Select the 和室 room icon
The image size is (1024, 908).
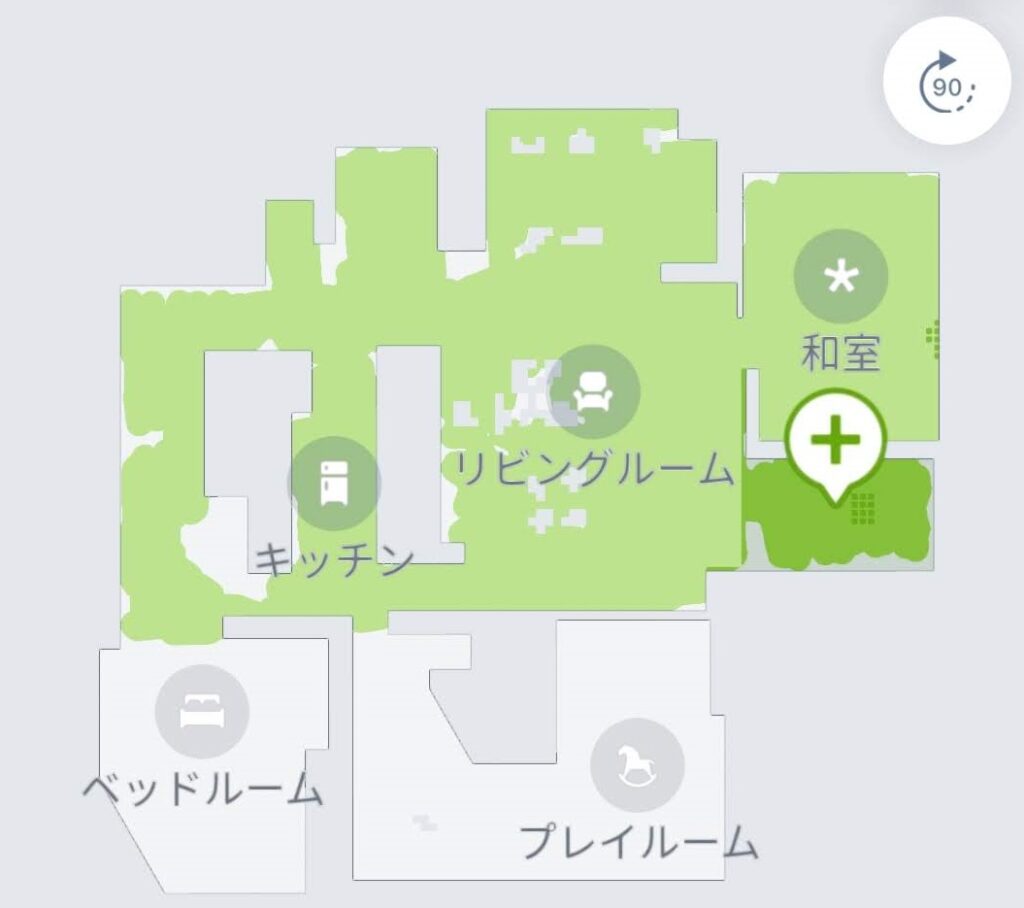pyautogui.click(x=840, y=277)
